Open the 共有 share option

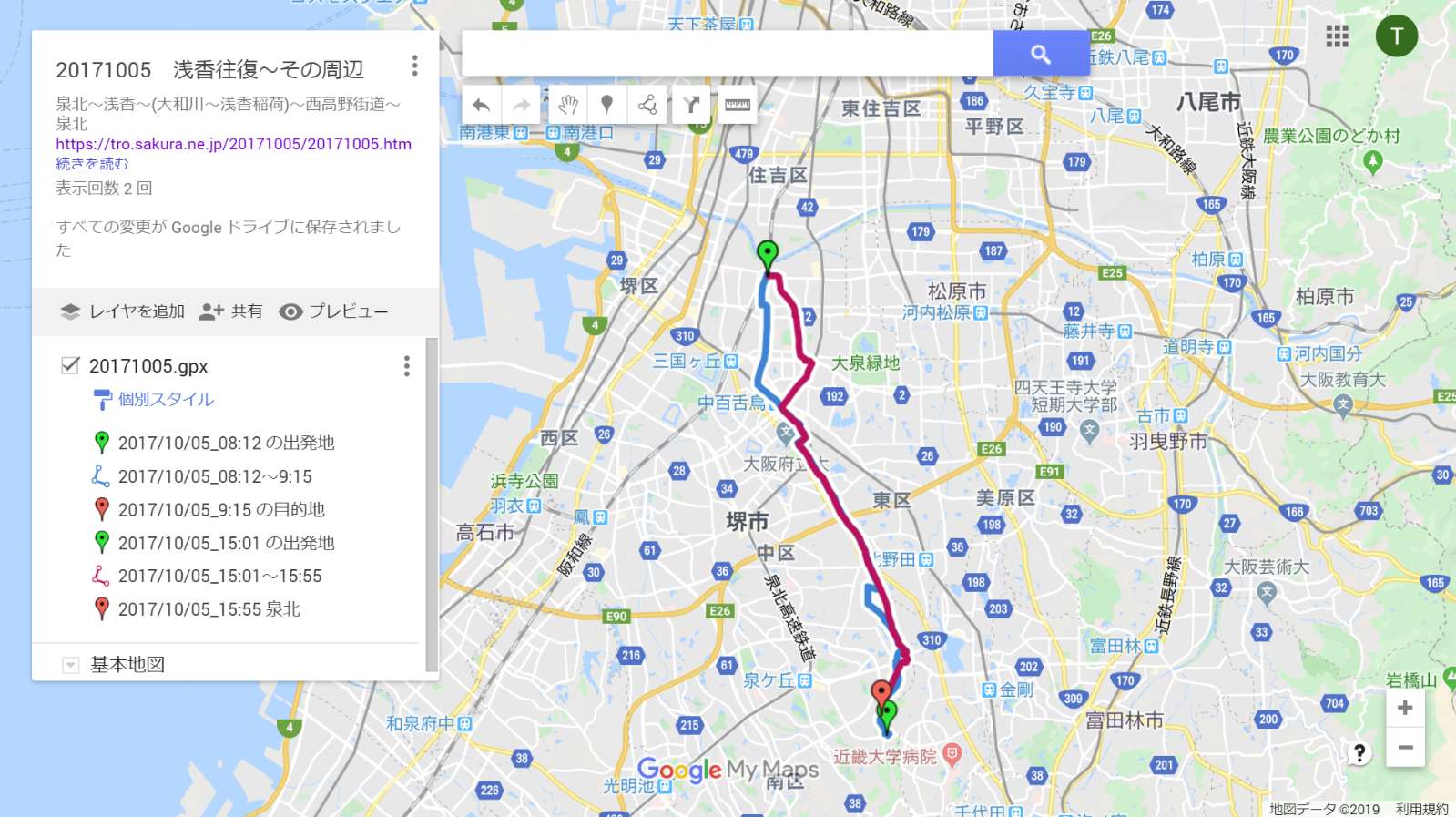(x=231, y=311)
